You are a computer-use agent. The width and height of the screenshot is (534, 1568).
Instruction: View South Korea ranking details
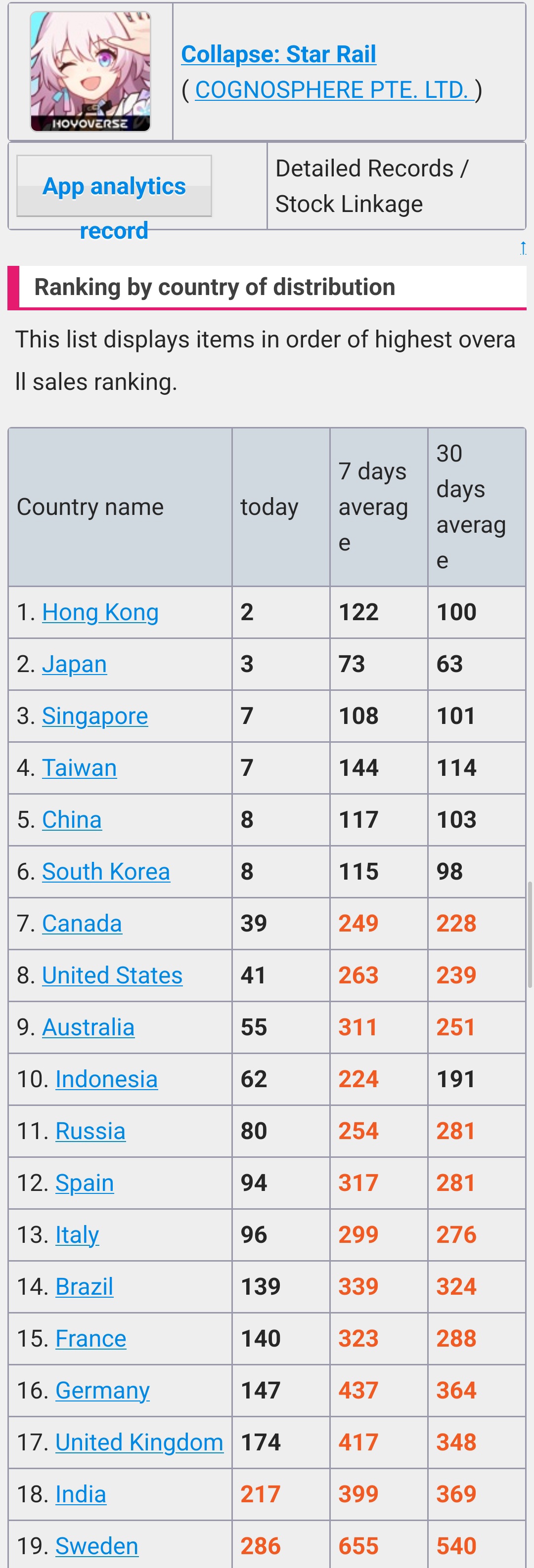[x=106, y=871]
